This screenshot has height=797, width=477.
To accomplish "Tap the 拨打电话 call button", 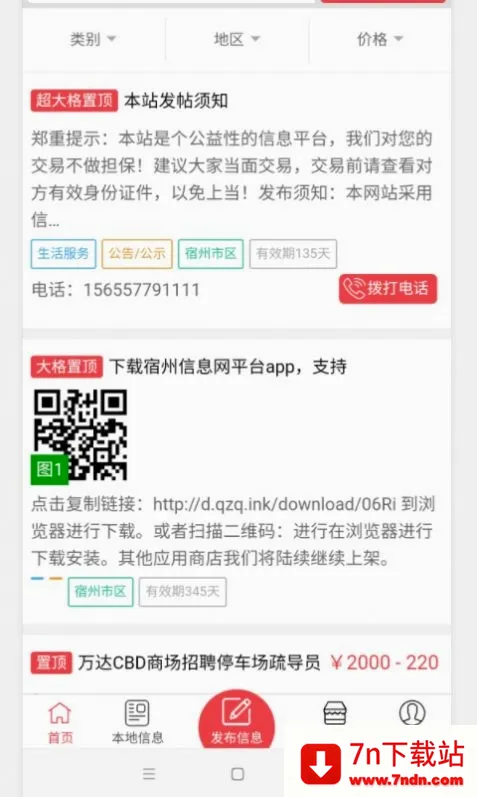I will [x=387, y=289].
